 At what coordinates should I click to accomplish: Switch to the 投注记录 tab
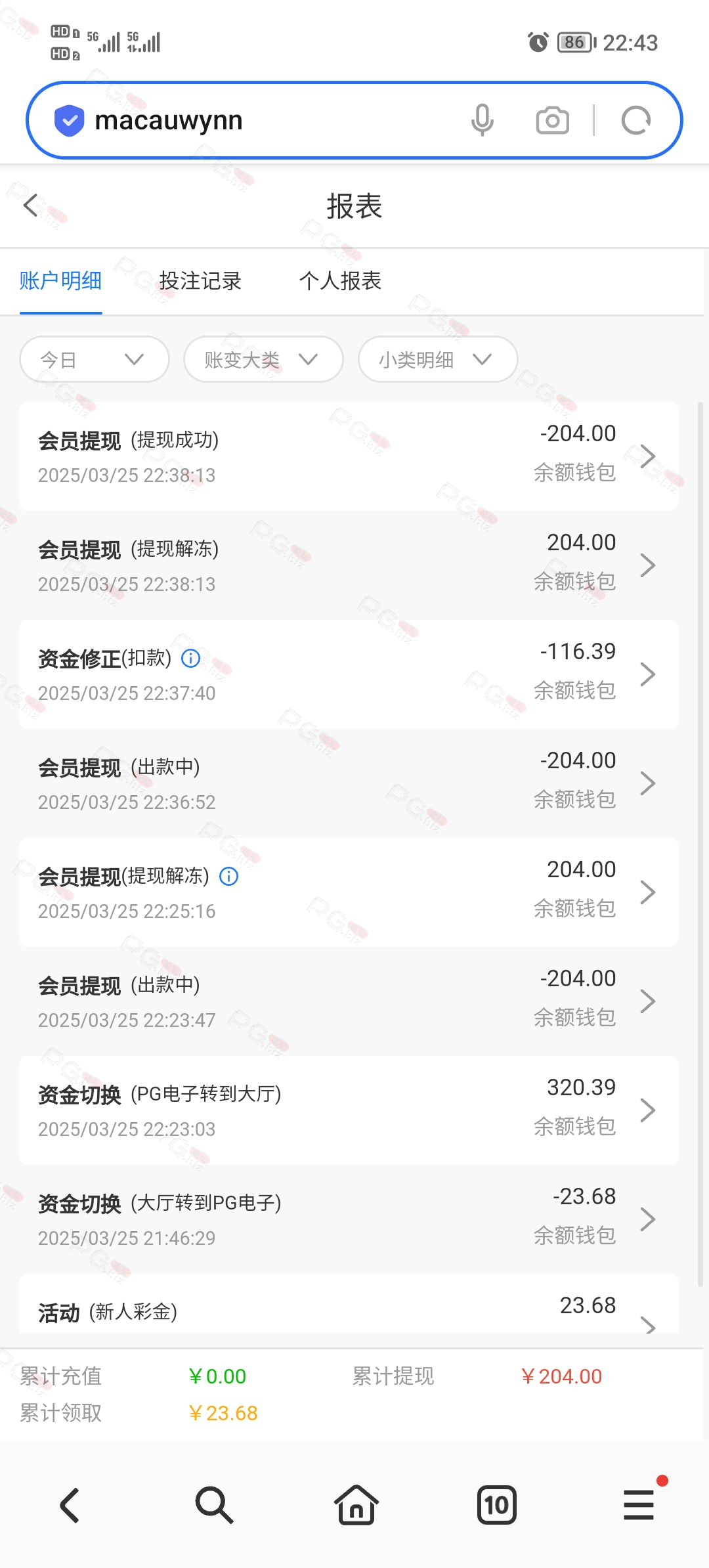[200, 281]
